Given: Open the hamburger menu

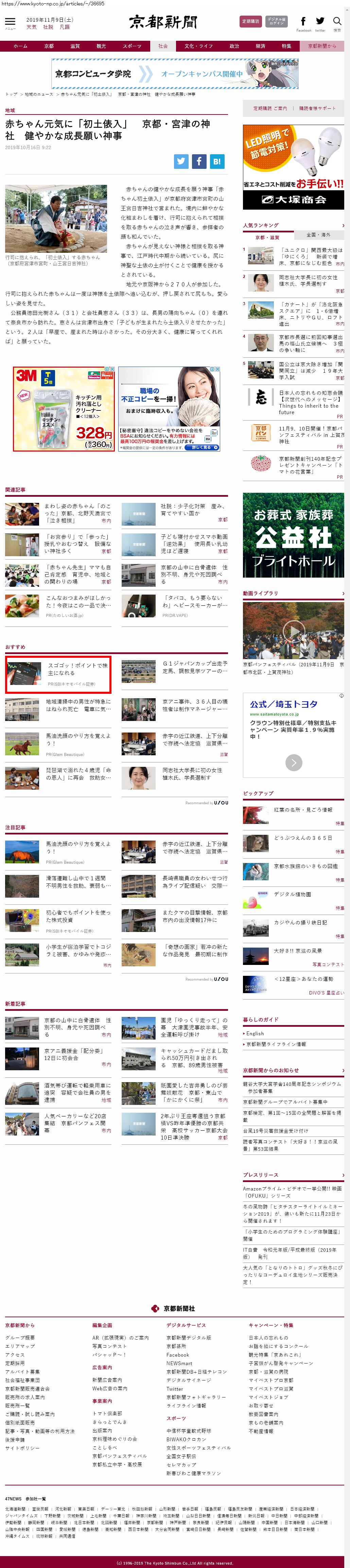Looking at the screenshot, I should click(x=10, y=22).
